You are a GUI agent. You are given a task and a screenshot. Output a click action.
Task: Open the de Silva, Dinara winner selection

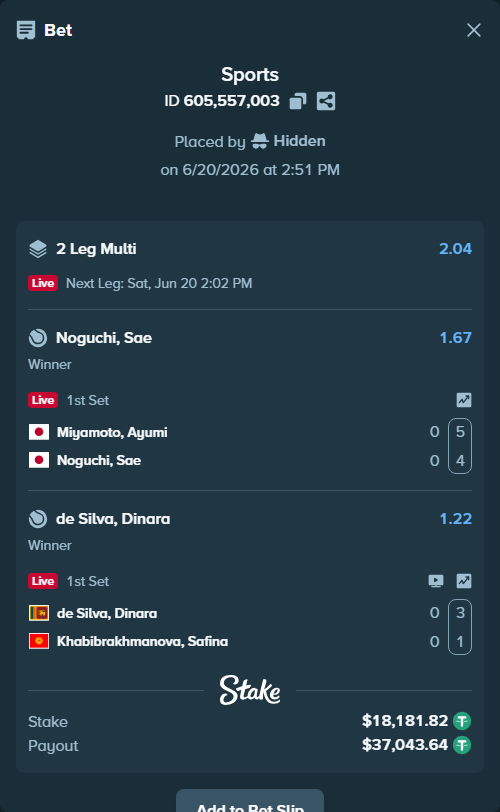pyautogui.click(x=113, y=519)
